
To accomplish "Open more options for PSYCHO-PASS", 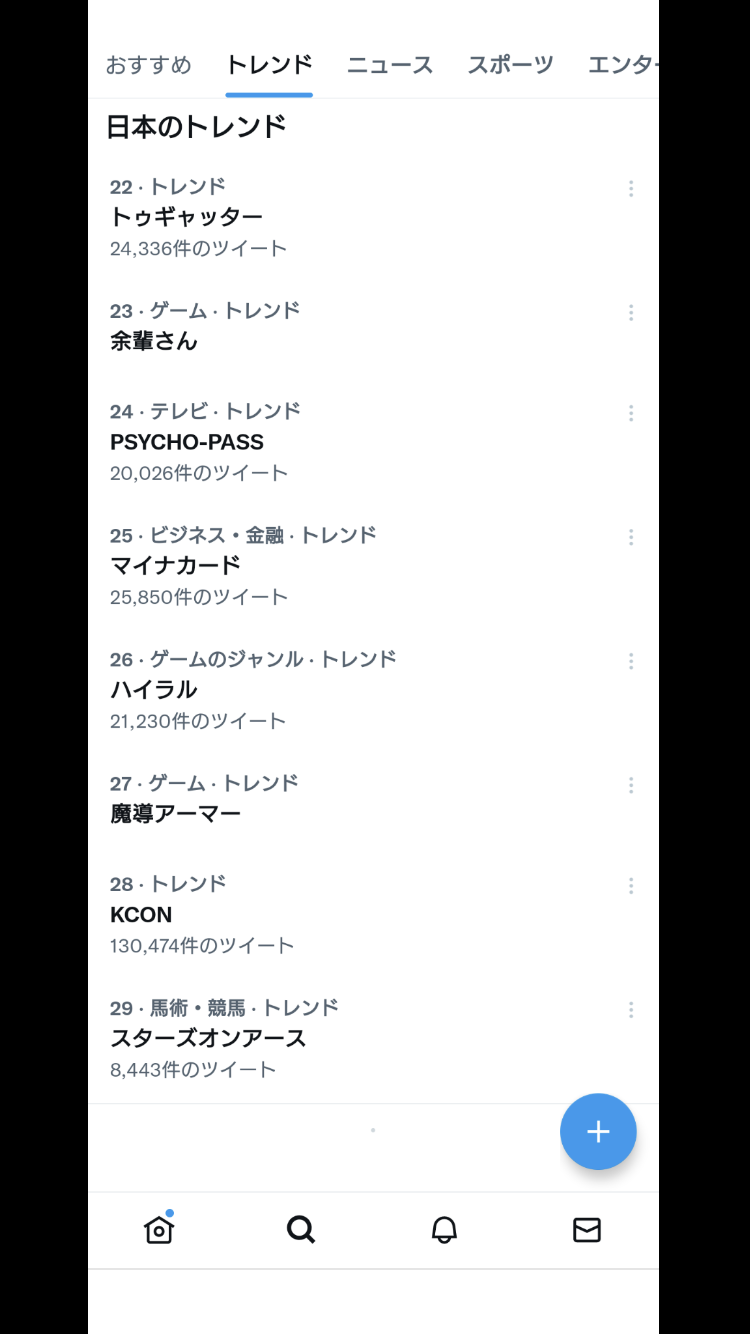I will point(631,413).
